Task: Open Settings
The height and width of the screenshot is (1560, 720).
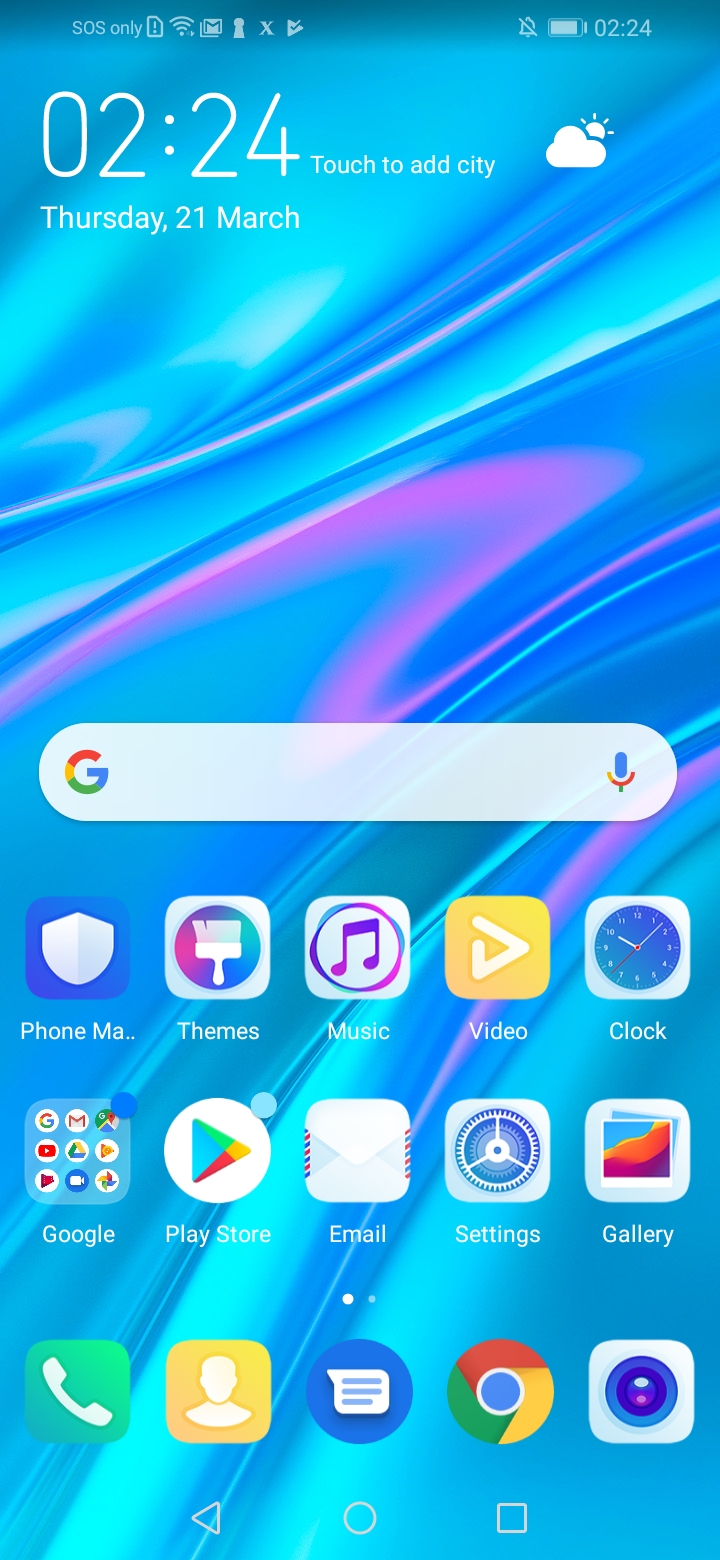Action: click(498, 1151)
